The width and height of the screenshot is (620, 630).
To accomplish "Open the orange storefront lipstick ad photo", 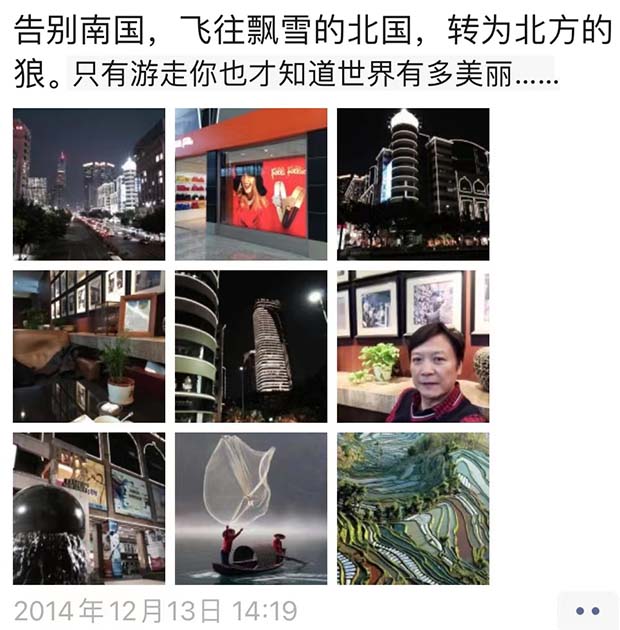I will coord(251,184).
